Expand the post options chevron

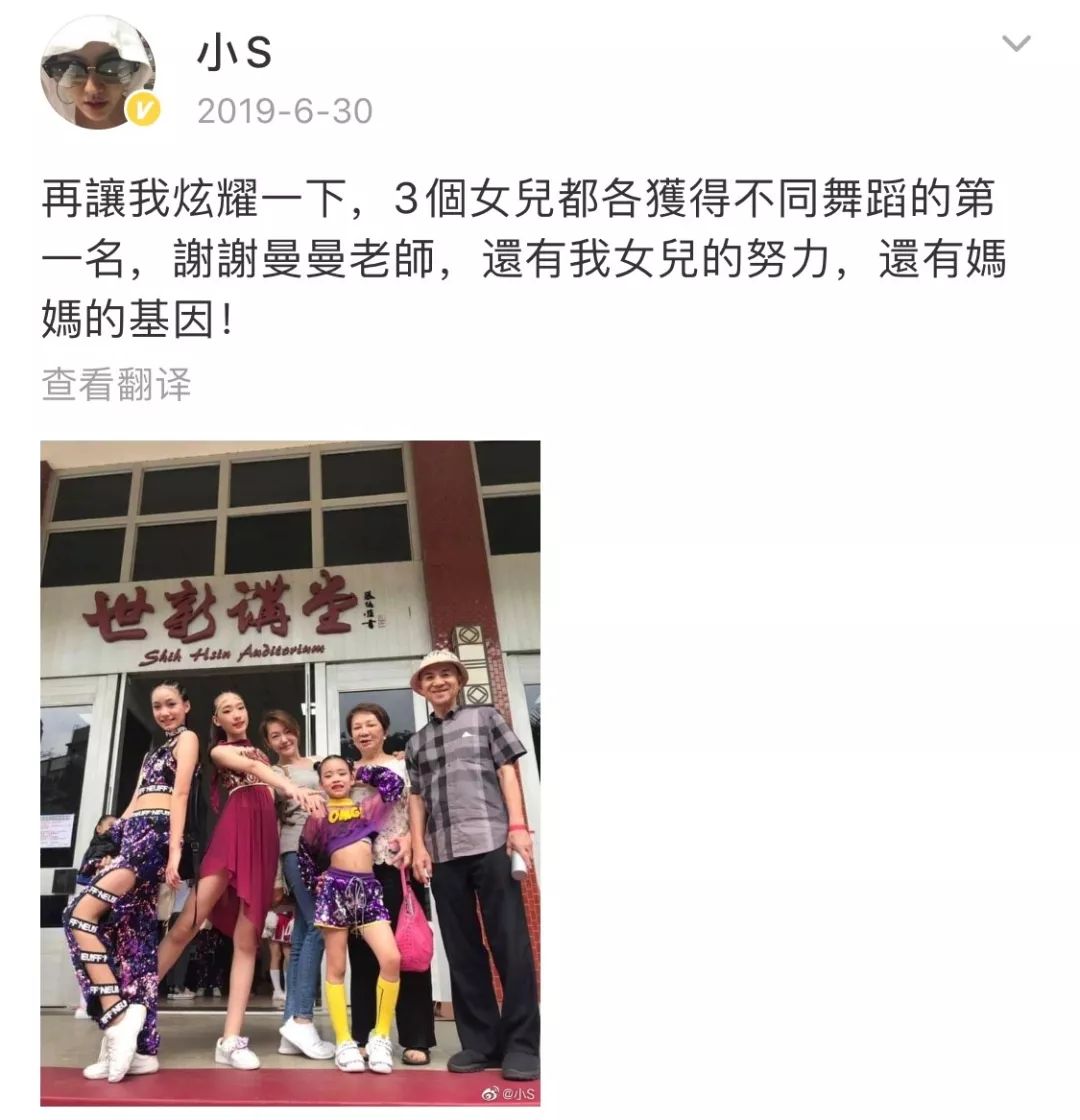(1016, 43)
